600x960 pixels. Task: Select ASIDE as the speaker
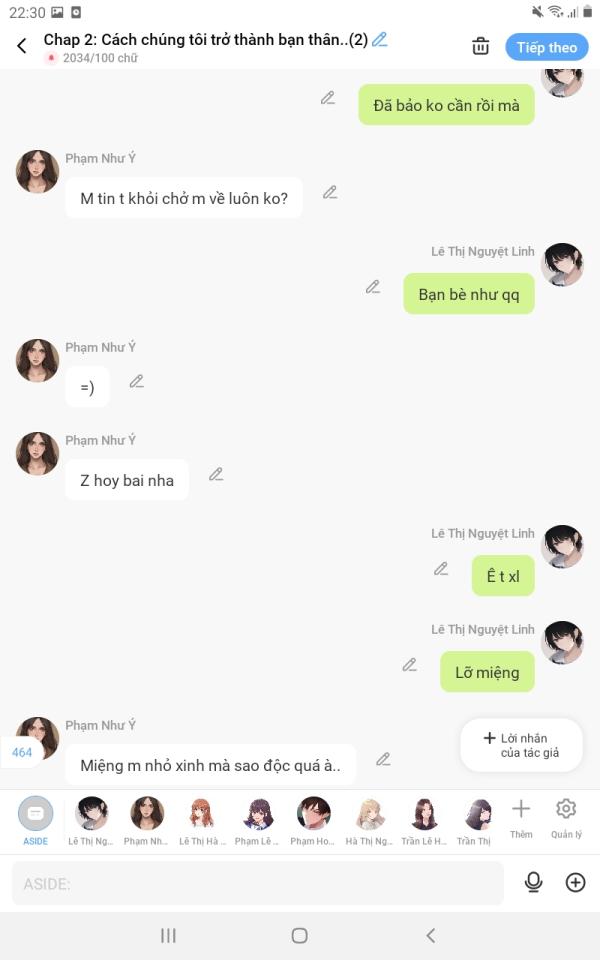pyautogui.click(x=35, y=820)
